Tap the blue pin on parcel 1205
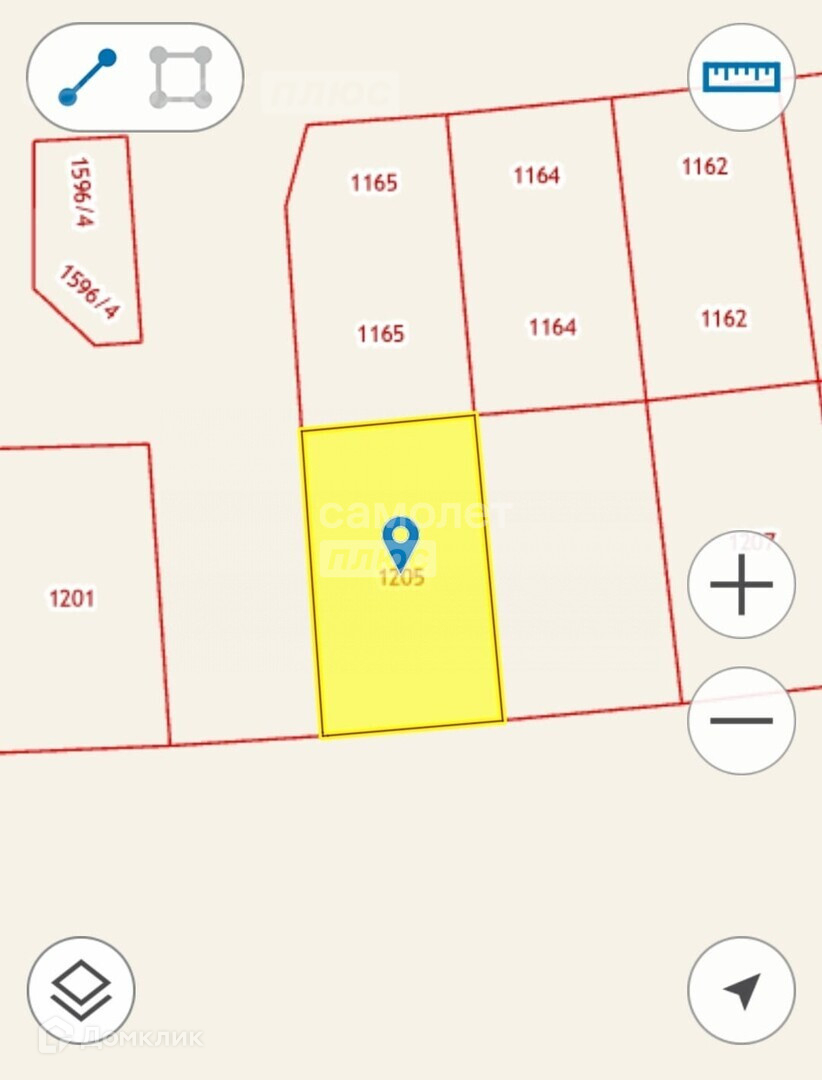The width and height of the screenshot is (822, 1080). pos(401,543)
